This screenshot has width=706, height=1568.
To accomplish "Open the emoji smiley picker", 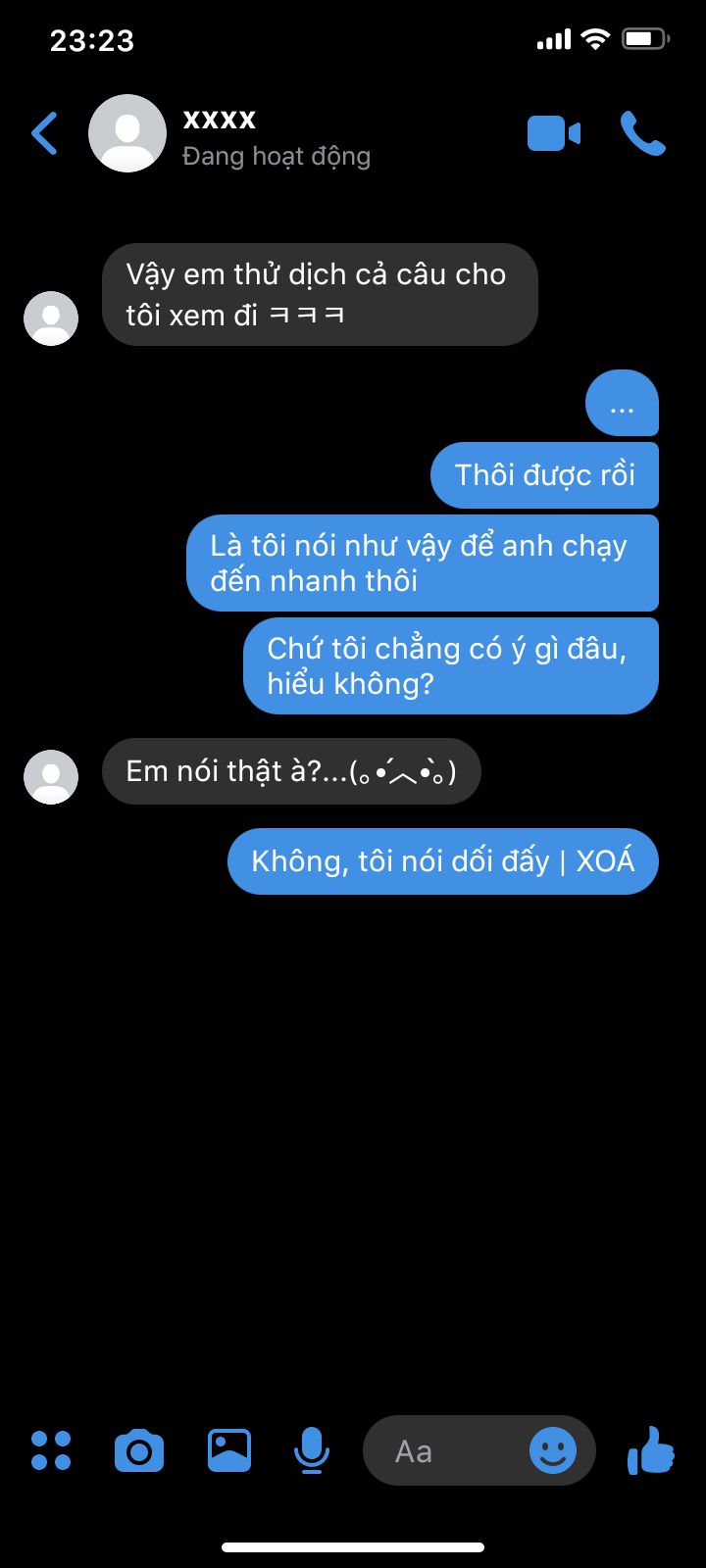I will 553,1450.
